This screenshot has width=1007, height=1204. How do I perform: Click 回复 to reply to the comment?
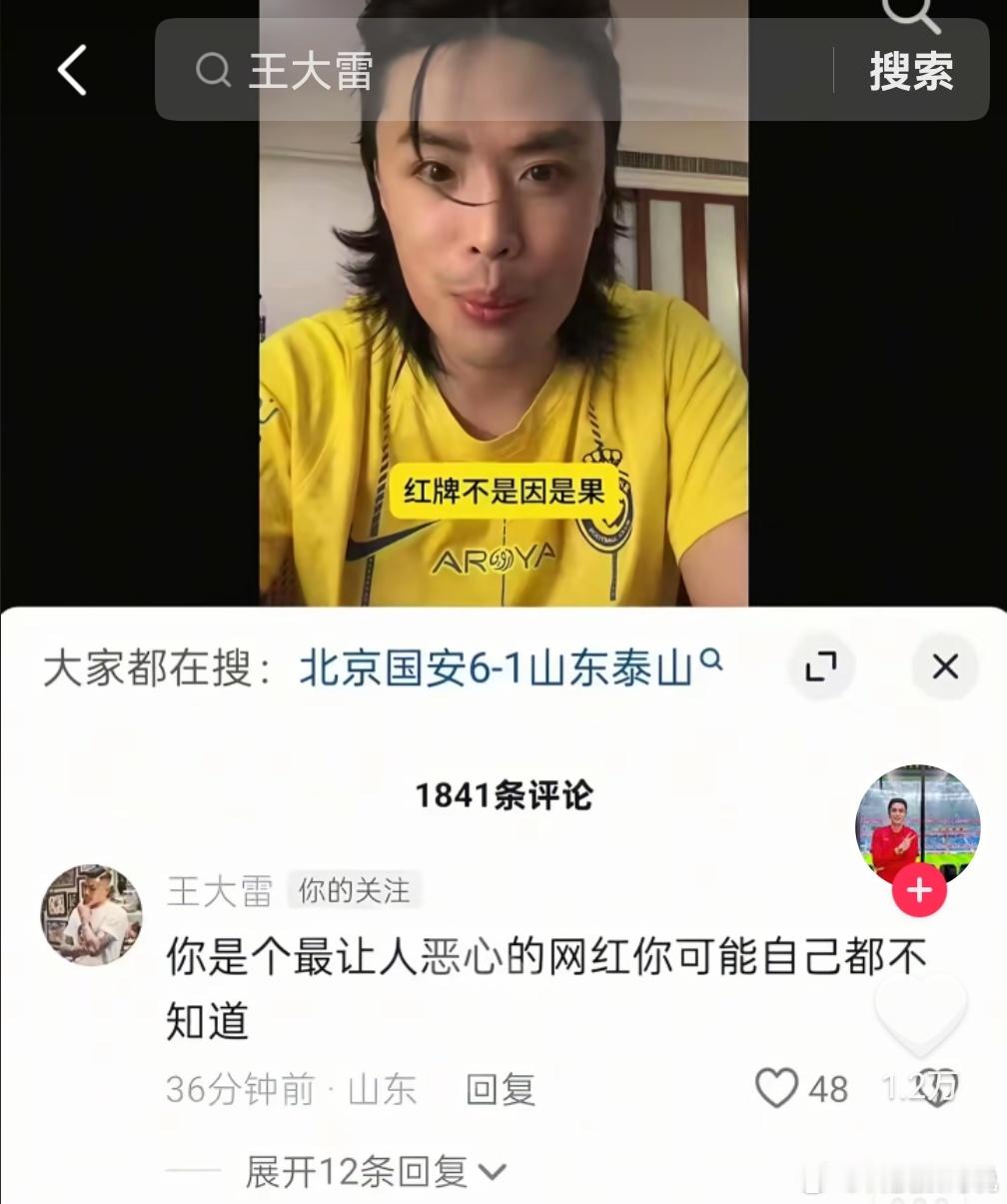click(500, 1089)
